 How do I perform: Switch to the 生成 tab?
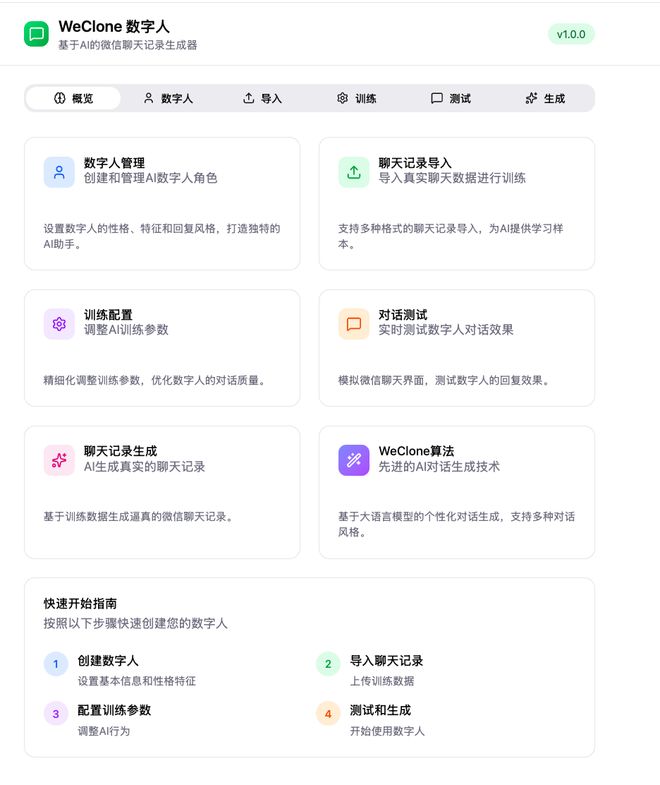(545, 98)
